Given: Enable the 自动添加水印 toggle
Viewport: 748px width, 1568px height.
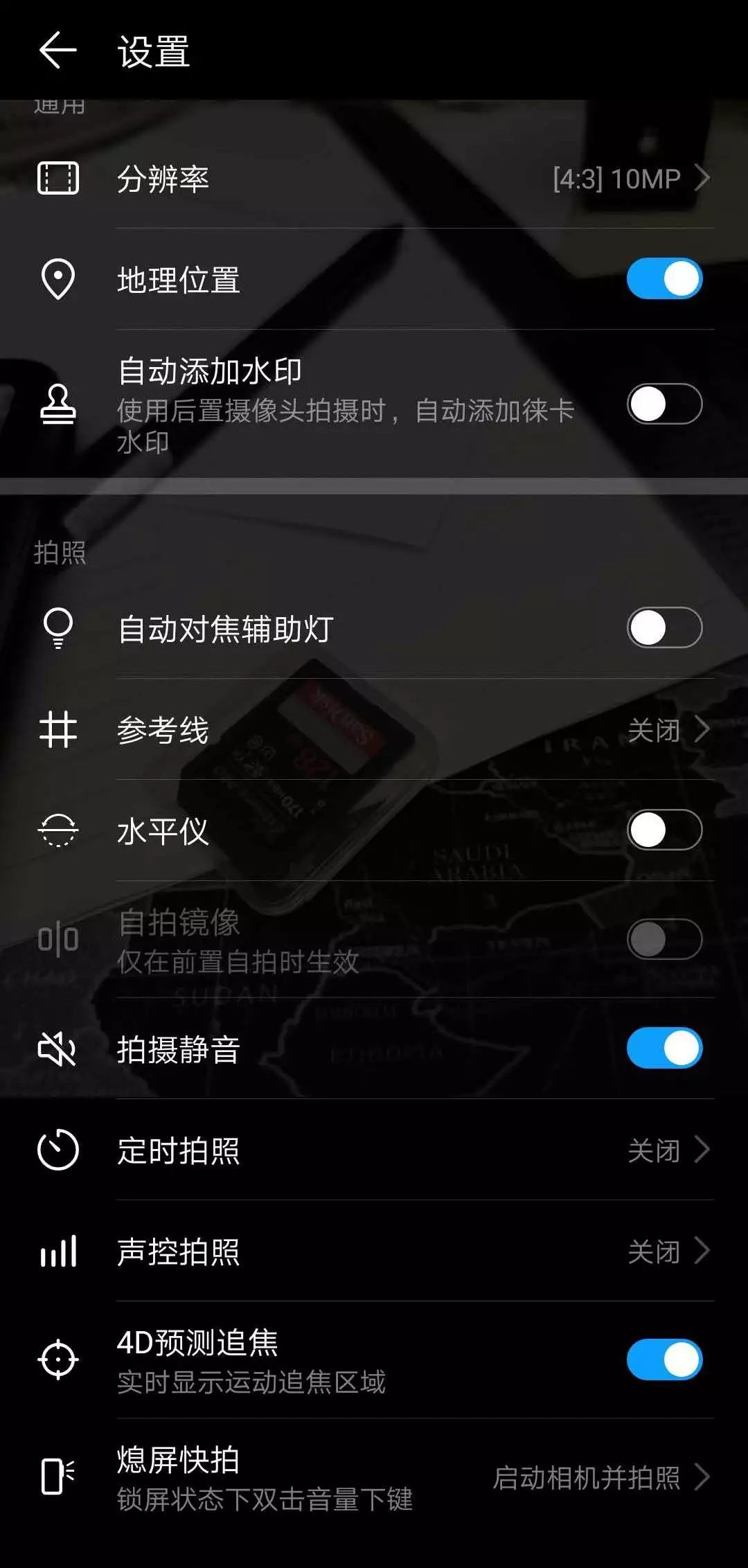Looking at the screenshot, I should coord(664,404).
